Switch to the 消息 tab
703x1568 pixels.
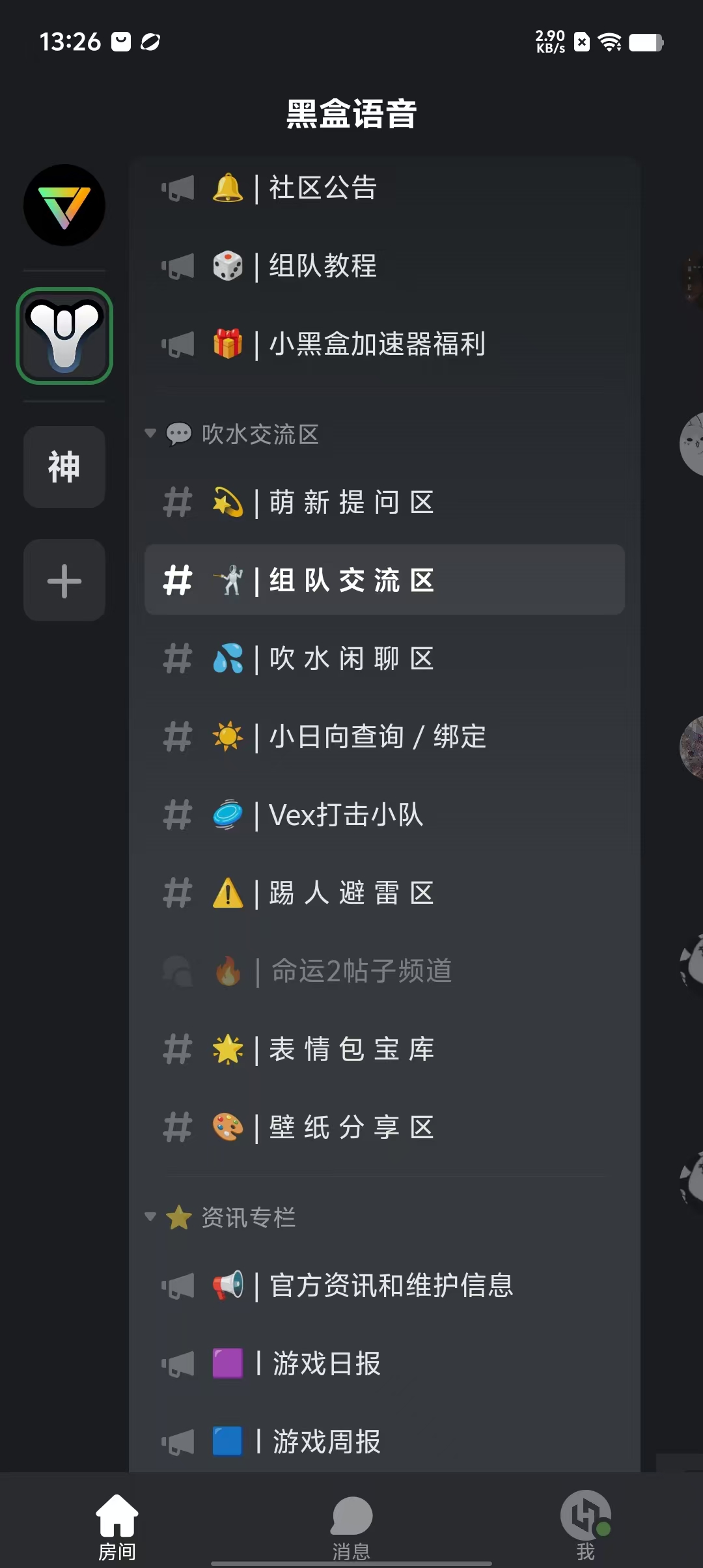pyautogui.click(x=351, y=1527)
